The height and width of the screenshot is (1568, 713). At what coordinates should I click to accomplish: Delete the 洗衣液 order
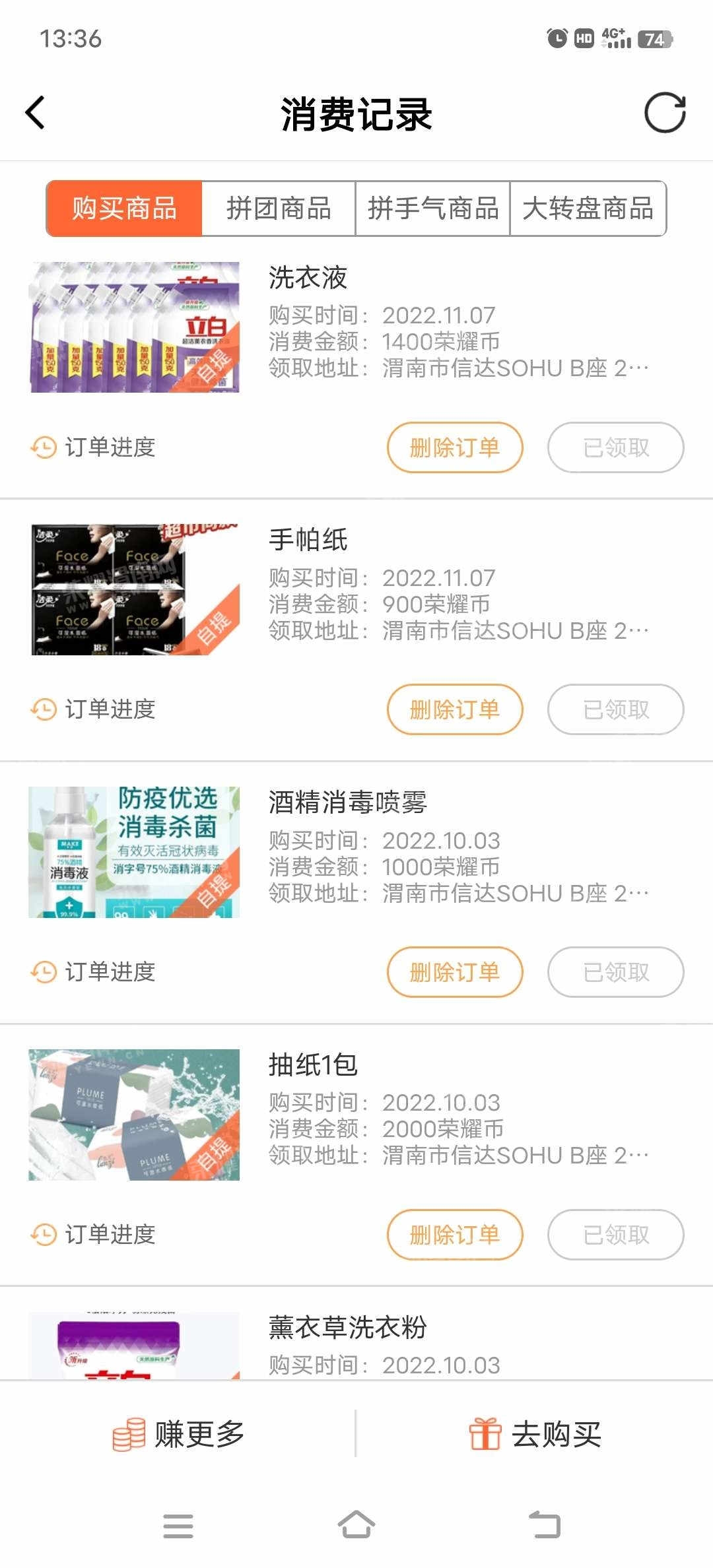455,448
